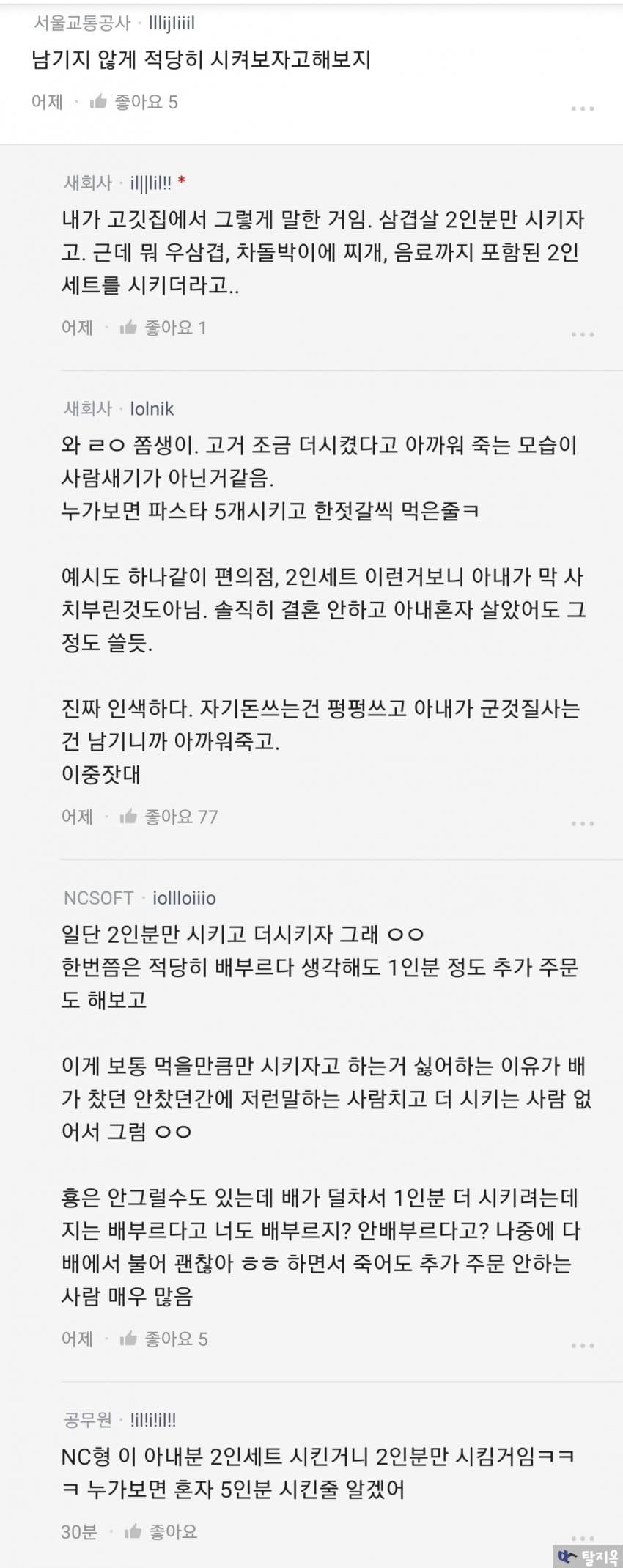The image size is (623, 1568).
Task: Like the 서울교통공사 comment
Action: (x=99, y=102)
